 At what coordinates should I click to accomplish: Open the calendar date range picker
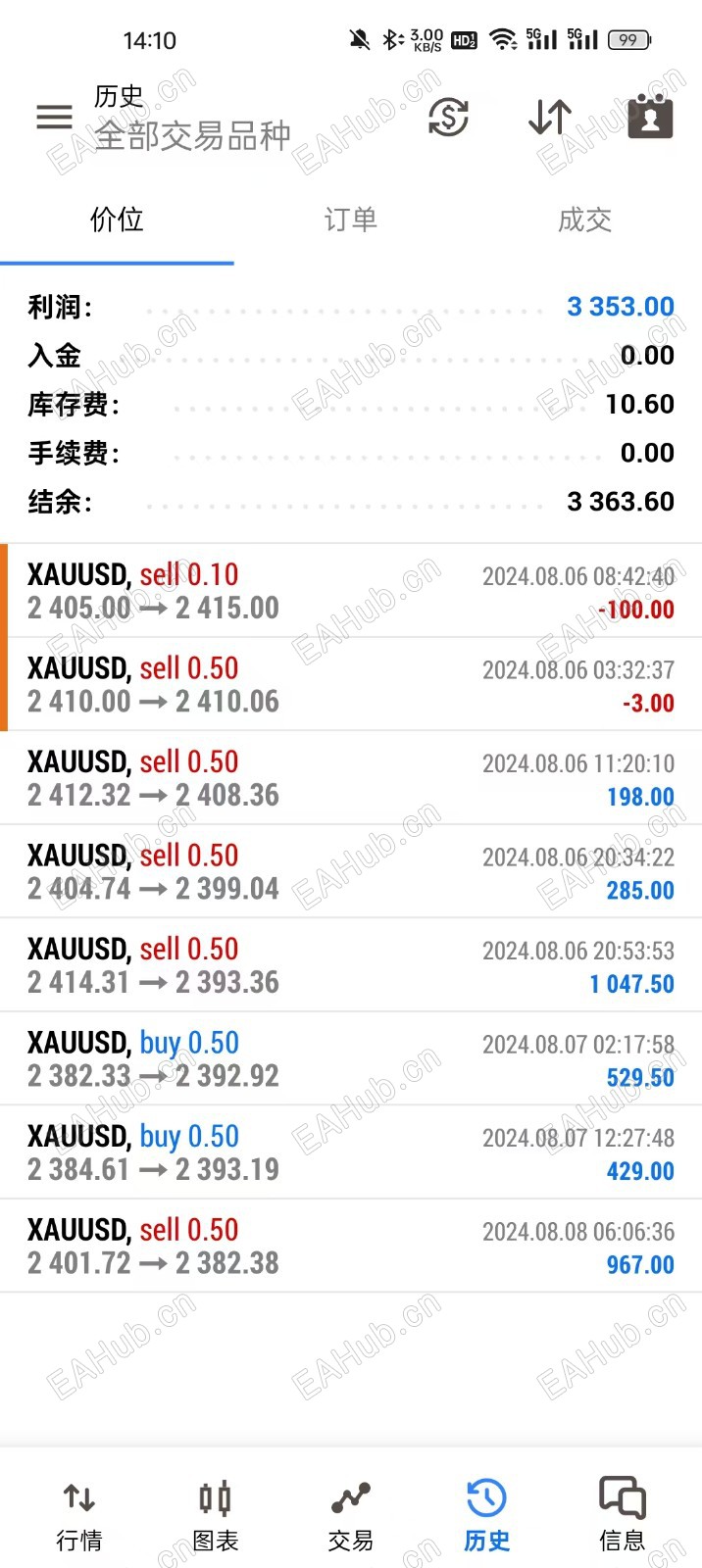coord(650,118)
